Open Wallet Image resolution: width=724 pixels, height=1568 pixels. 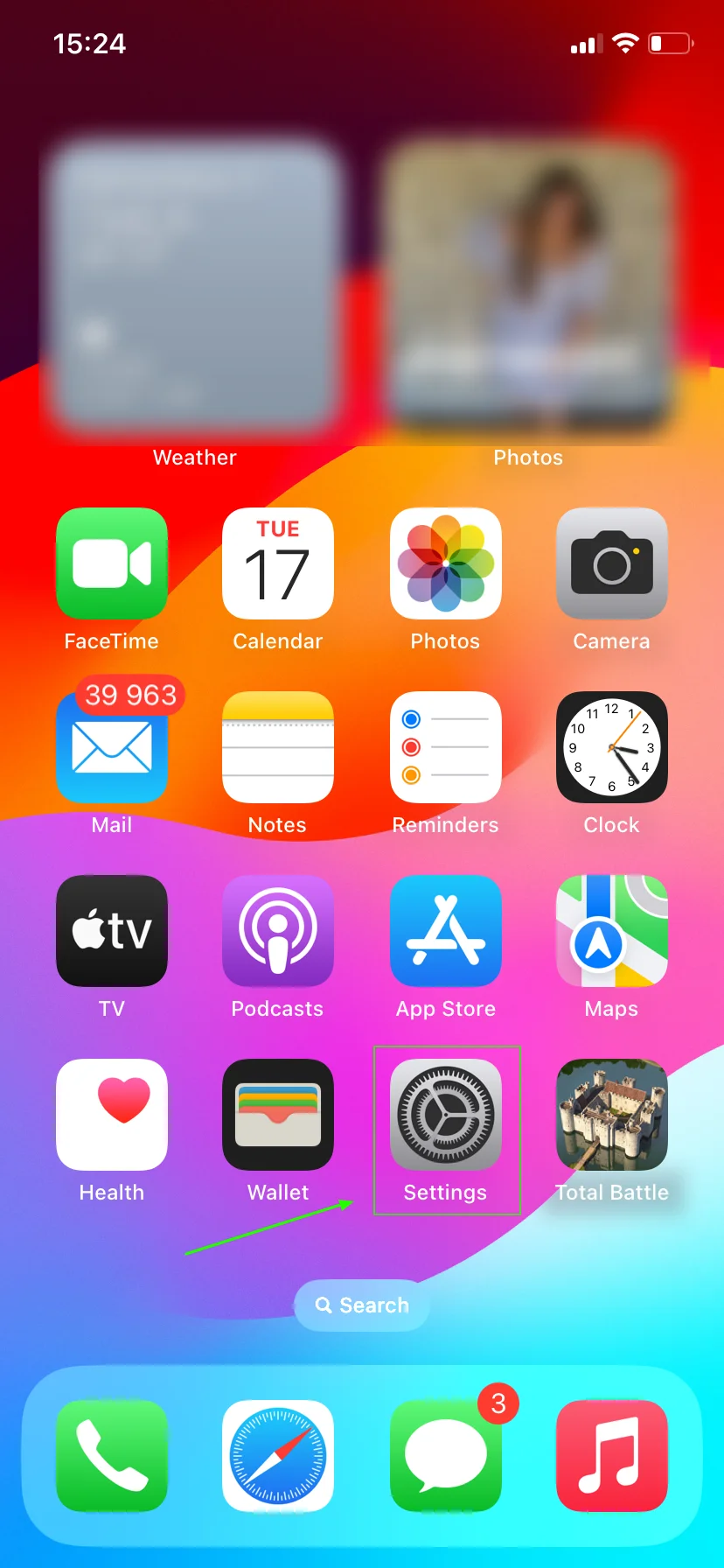tap(278, 1115)
